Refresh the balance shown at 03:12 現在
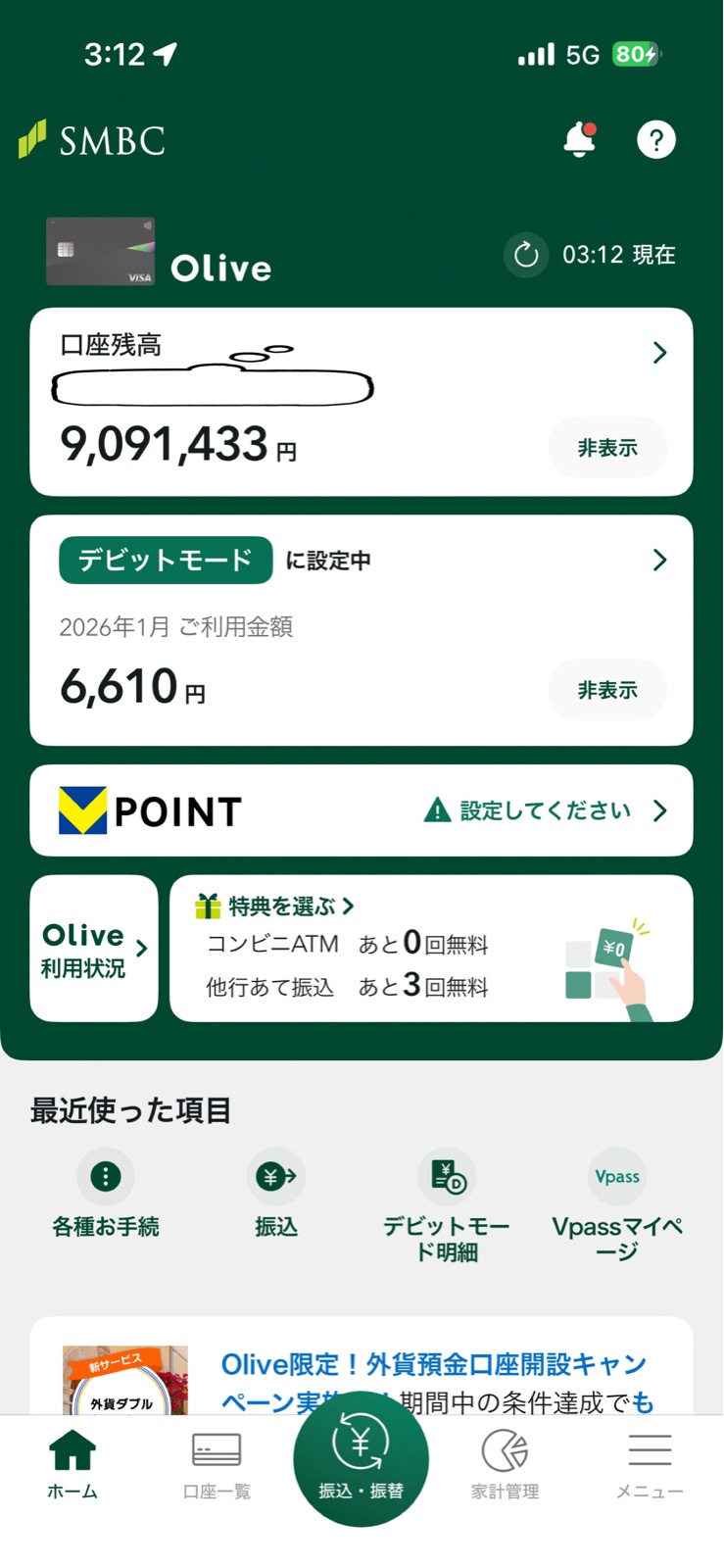 point(526,255)
